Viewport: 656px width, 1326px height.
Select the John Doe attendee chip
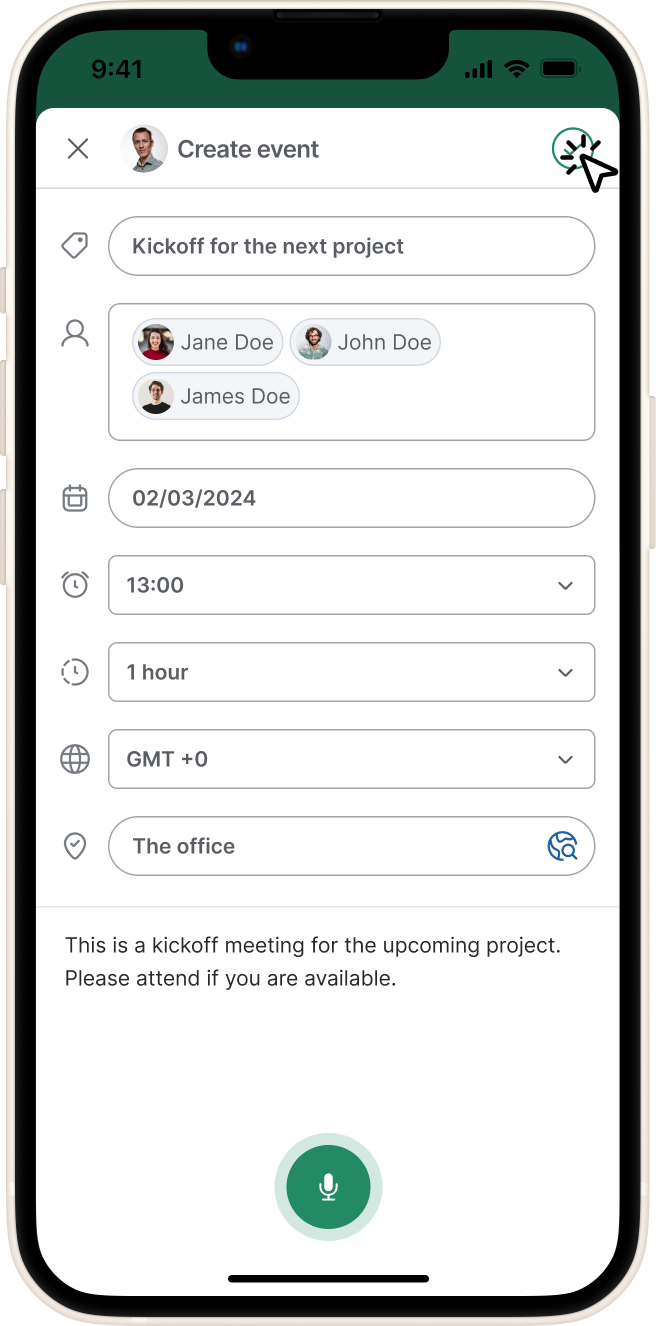coord(365,342)
